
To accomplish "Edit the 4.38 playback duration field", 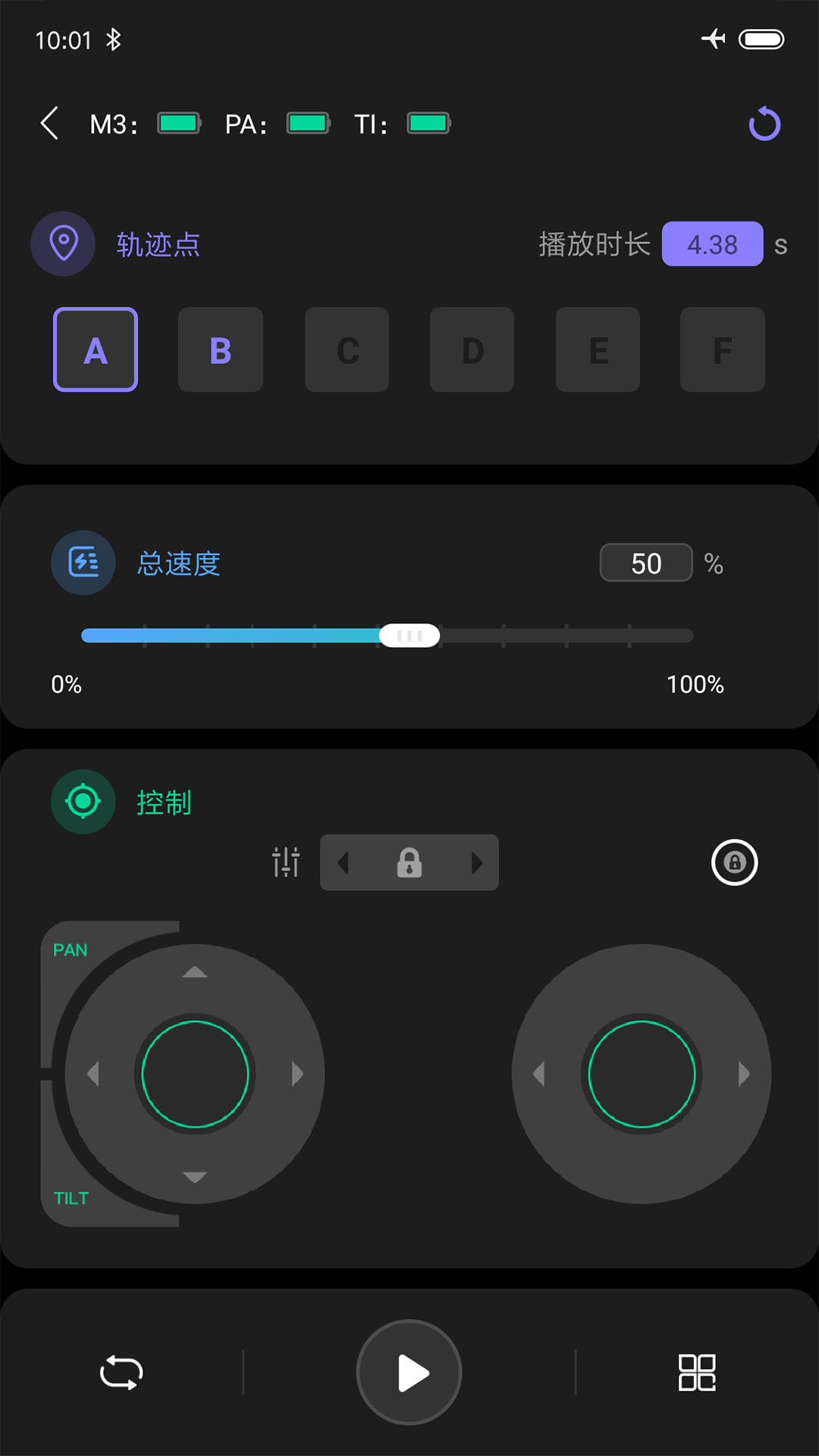I will [x=713, y=243].
